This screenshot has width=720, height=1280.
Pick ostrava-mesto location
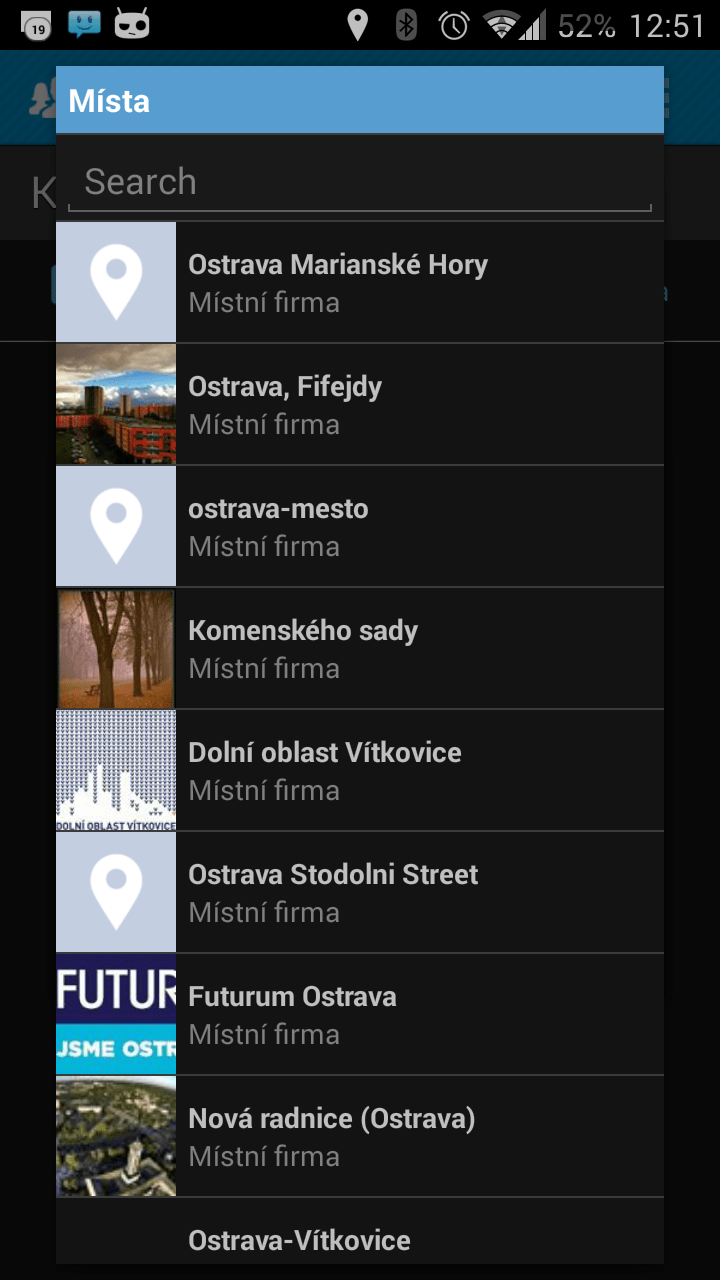[360, 526]
